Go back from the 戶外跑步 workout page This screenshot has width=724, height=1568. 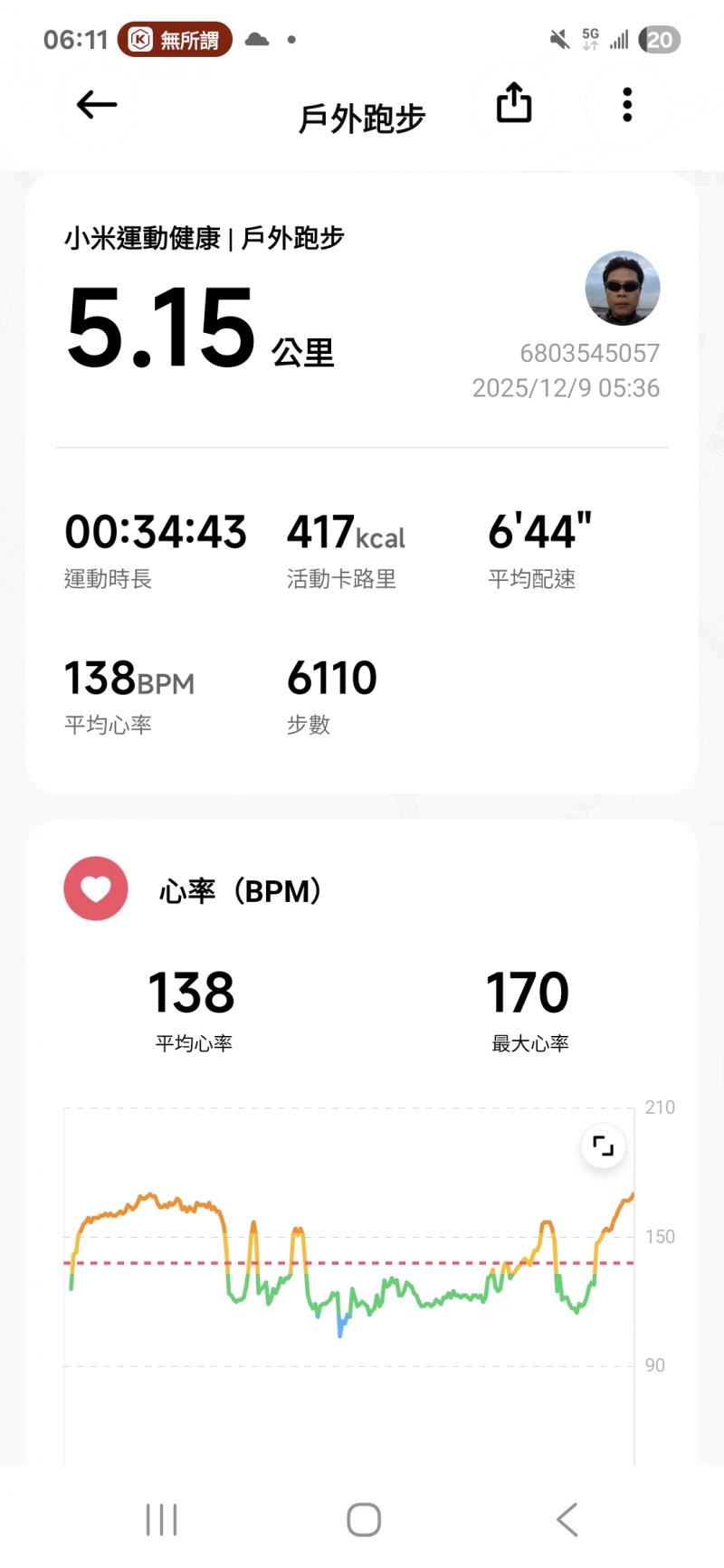point(97,105)
